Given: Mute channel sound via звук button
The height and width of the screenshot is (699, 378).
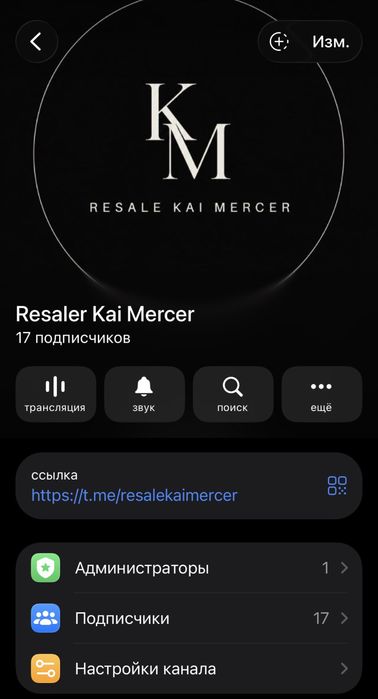Looking at the screenshot, I should pos(144,394).
